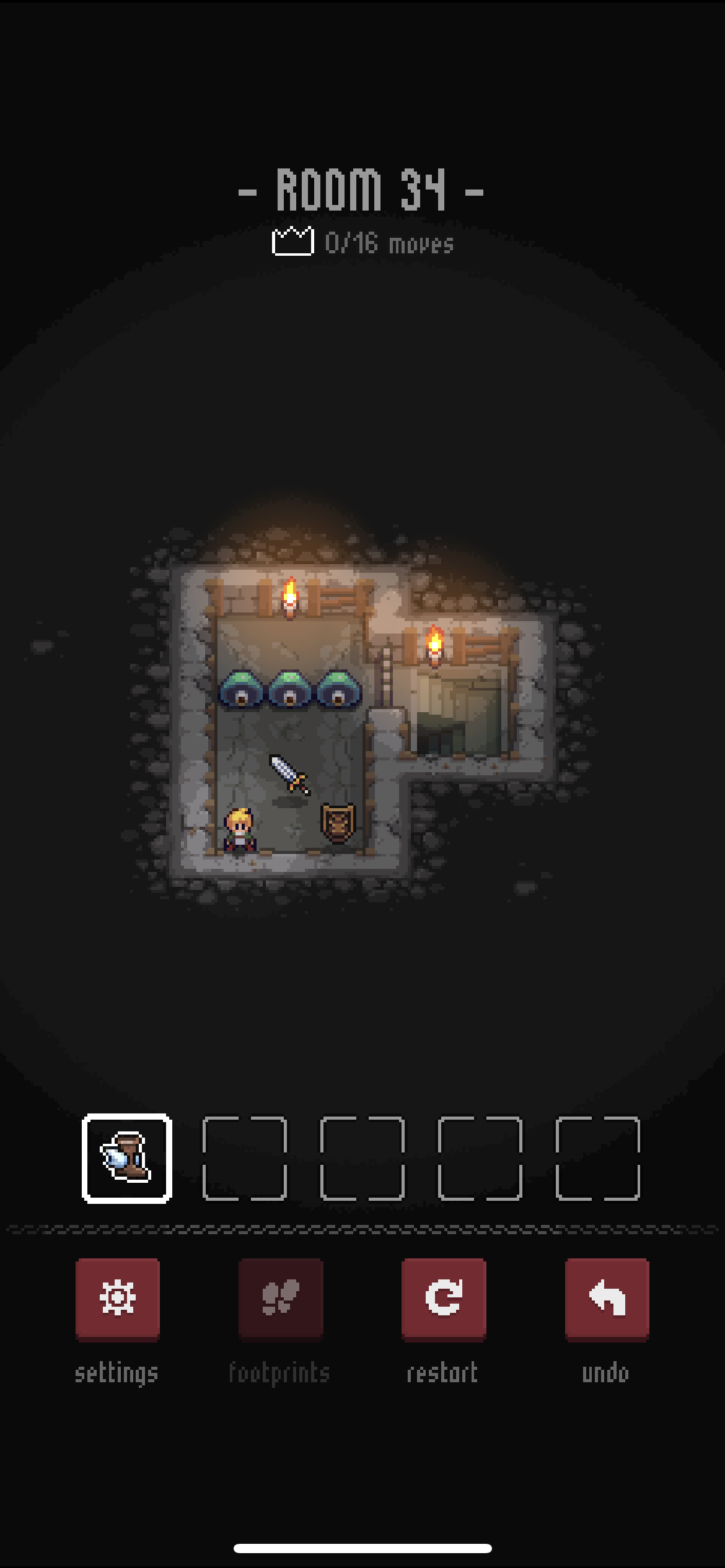The height and width of the screenshot is (1568, 725).
Task: Restart the current room
Action: click(x=444, y=1299)
